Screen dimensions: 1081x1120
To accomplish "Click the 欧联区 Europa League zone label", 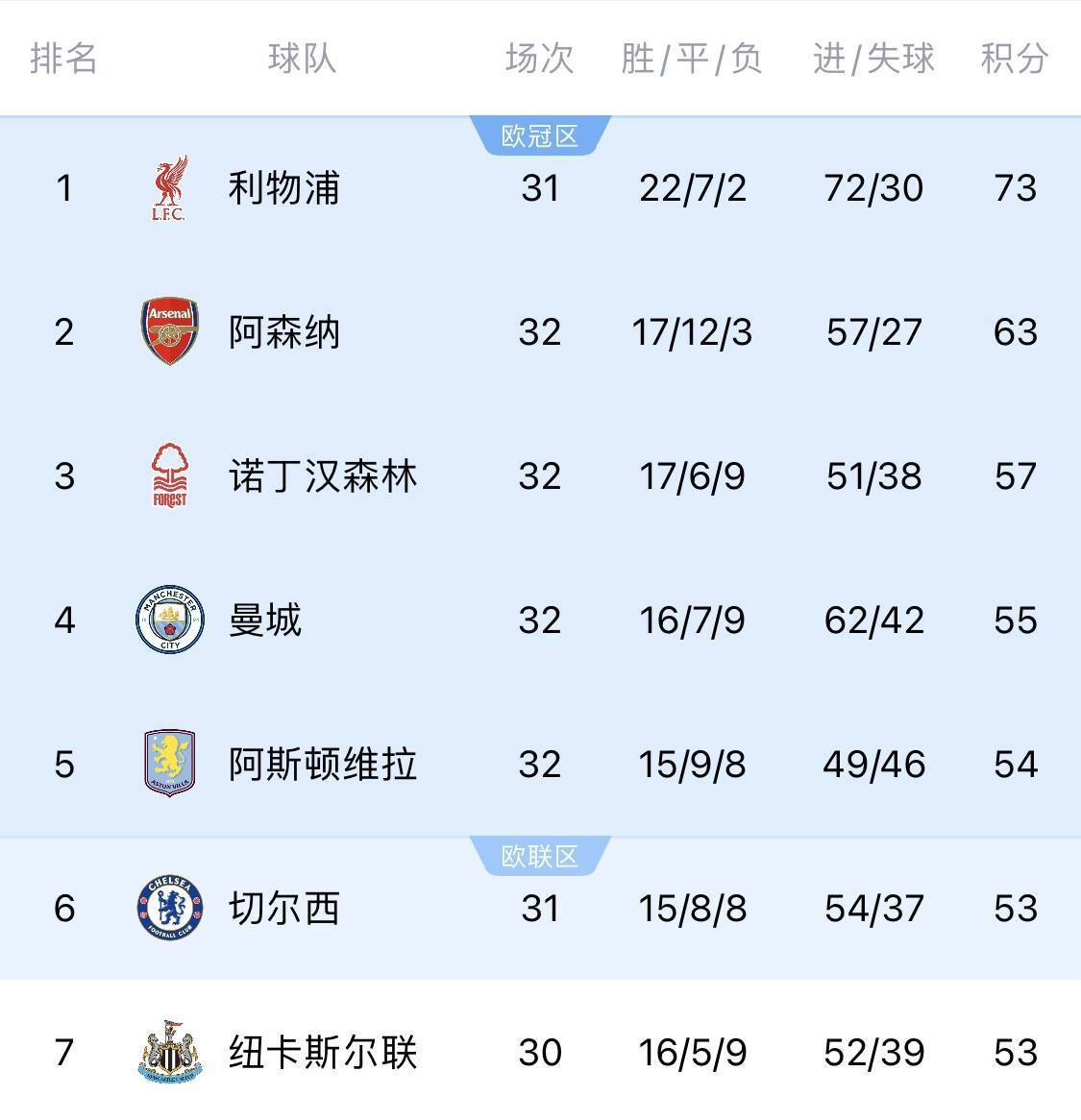I will 540,854.
